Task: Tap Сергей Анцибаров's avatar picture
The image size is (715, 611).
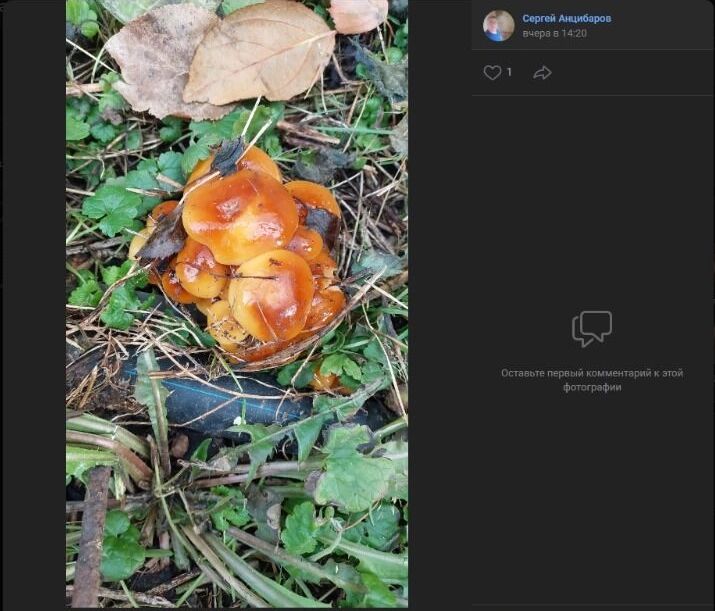Action: [x=498, y=25]
